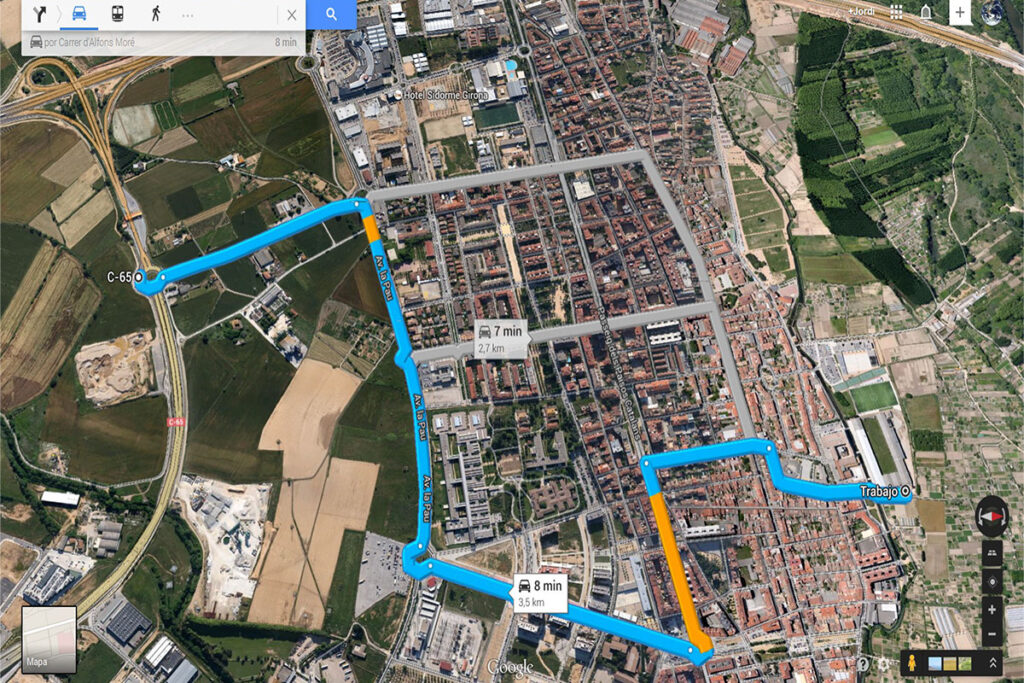This screenshot has height=683, width=1024.
Task: Toggle the tilt view button
Action: click(991, 551)
